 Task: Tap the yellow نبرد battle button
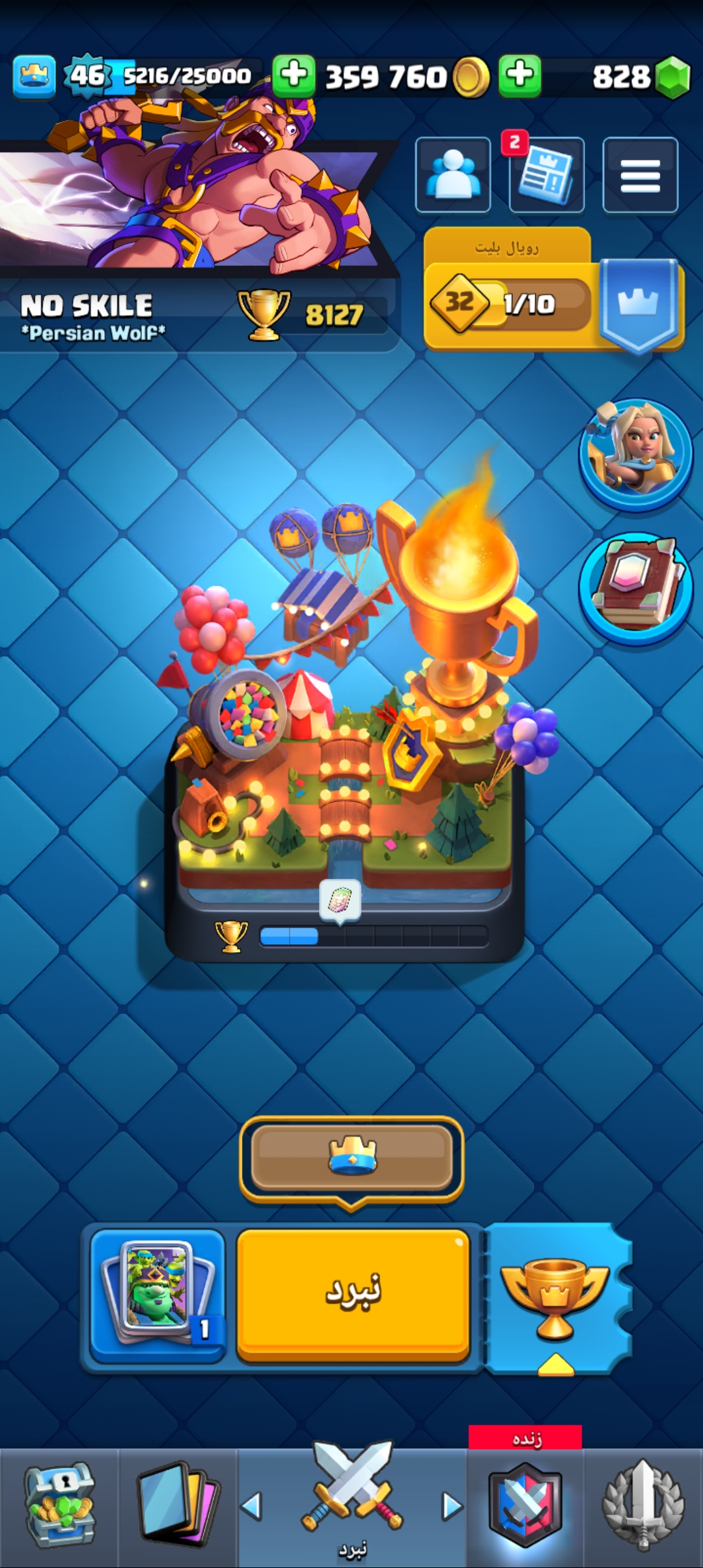pyautogui.click(x=353, y=1295)
